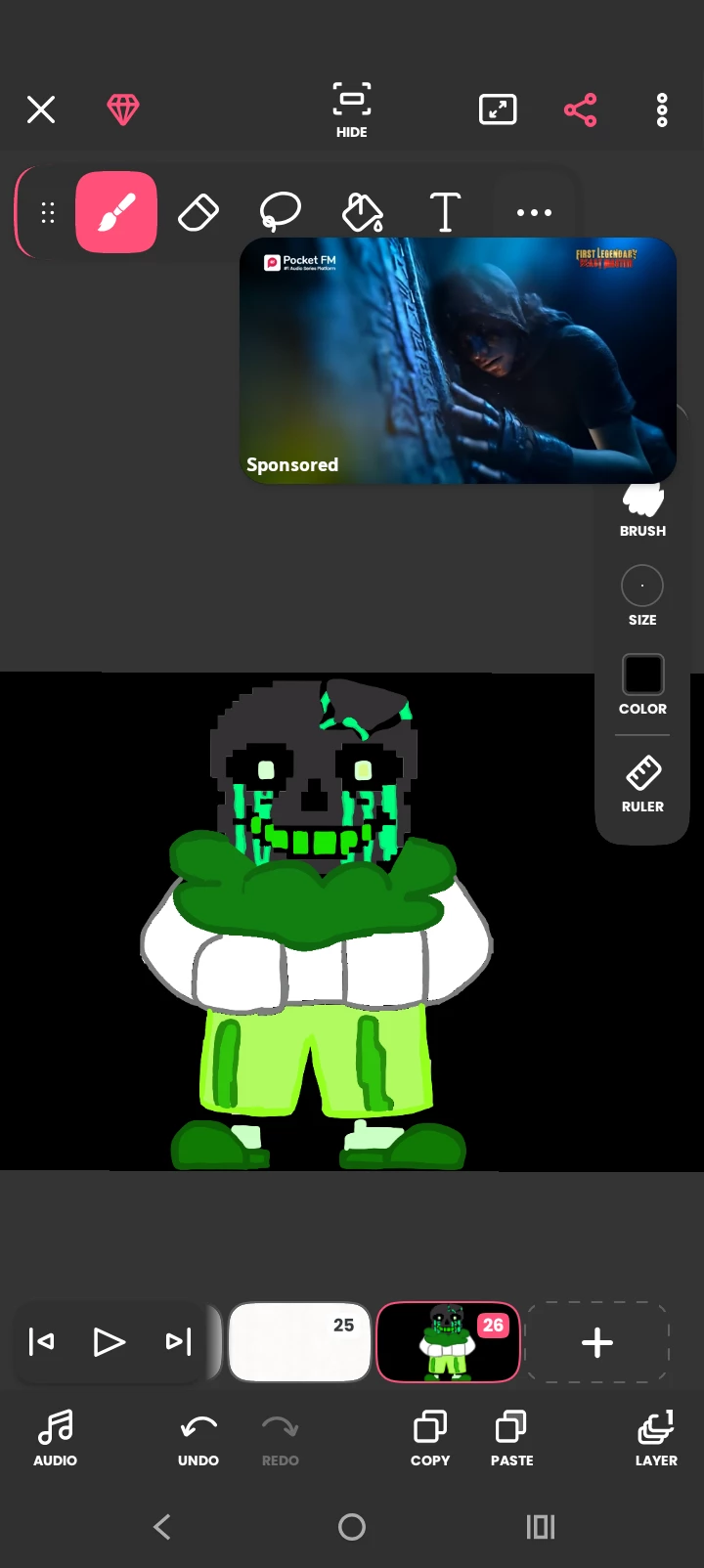Show more drawing tools
The image size is (704, 1568).
click(534, 212)
